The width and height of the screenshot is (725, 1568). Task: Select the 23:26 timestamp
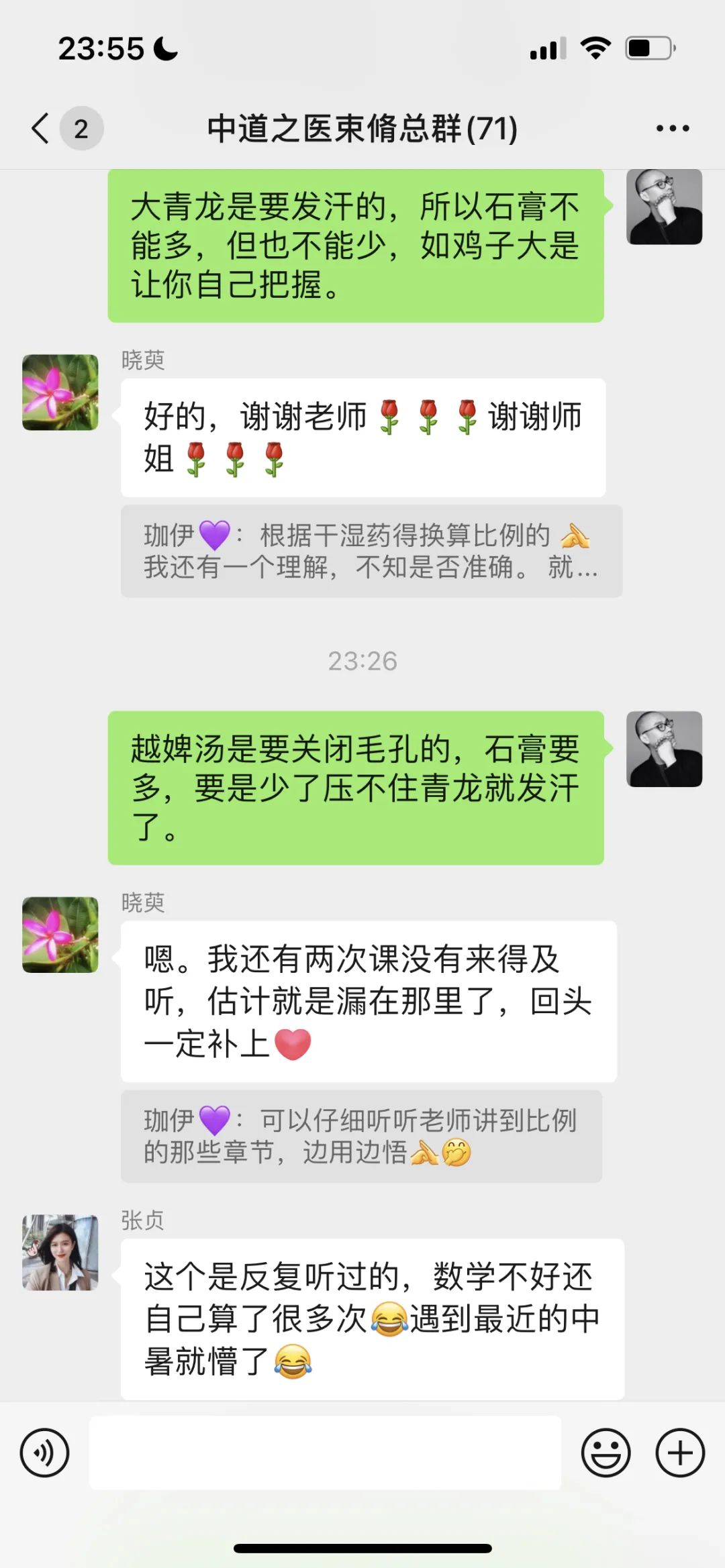click(x=362, y=662)
